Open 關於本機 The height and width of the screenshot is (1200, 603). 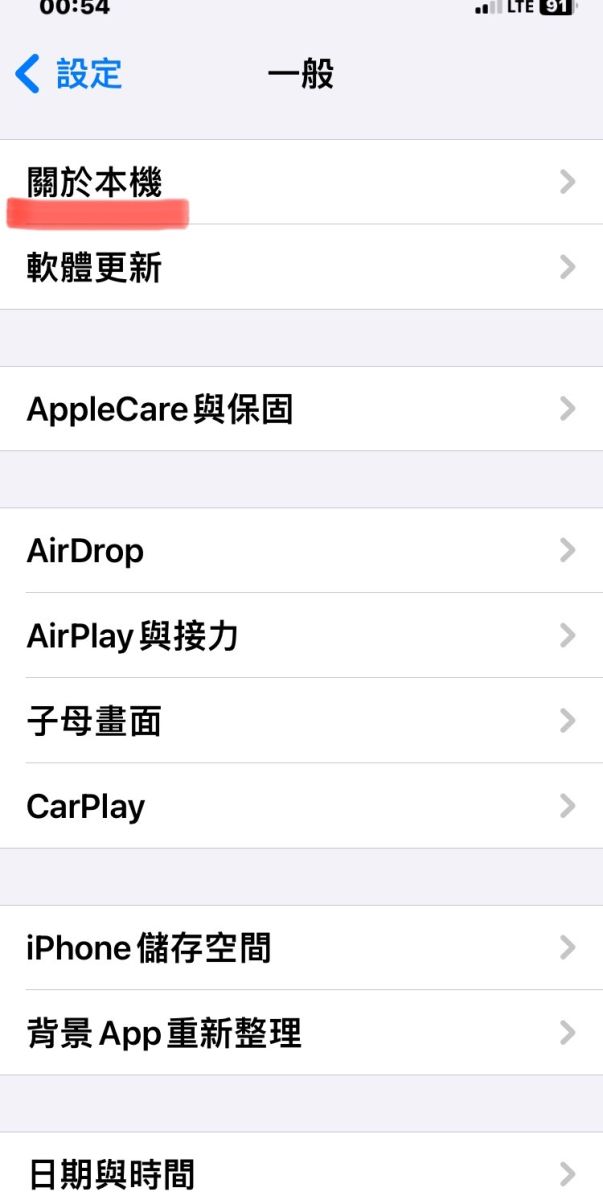301,182
